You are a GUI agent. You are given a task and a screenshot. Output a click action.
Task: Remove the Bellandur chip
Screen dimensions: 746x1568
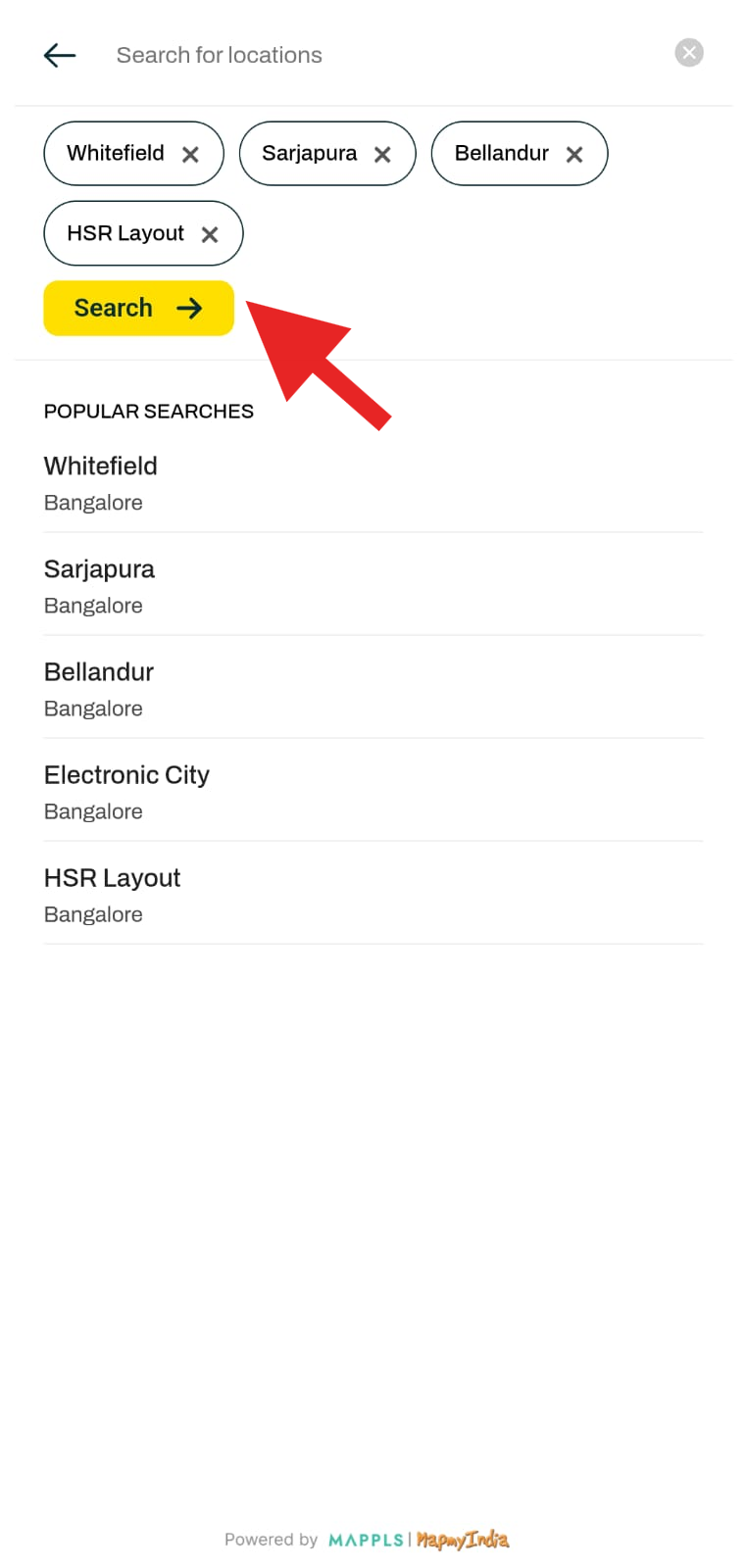click(x=574, y=155)
